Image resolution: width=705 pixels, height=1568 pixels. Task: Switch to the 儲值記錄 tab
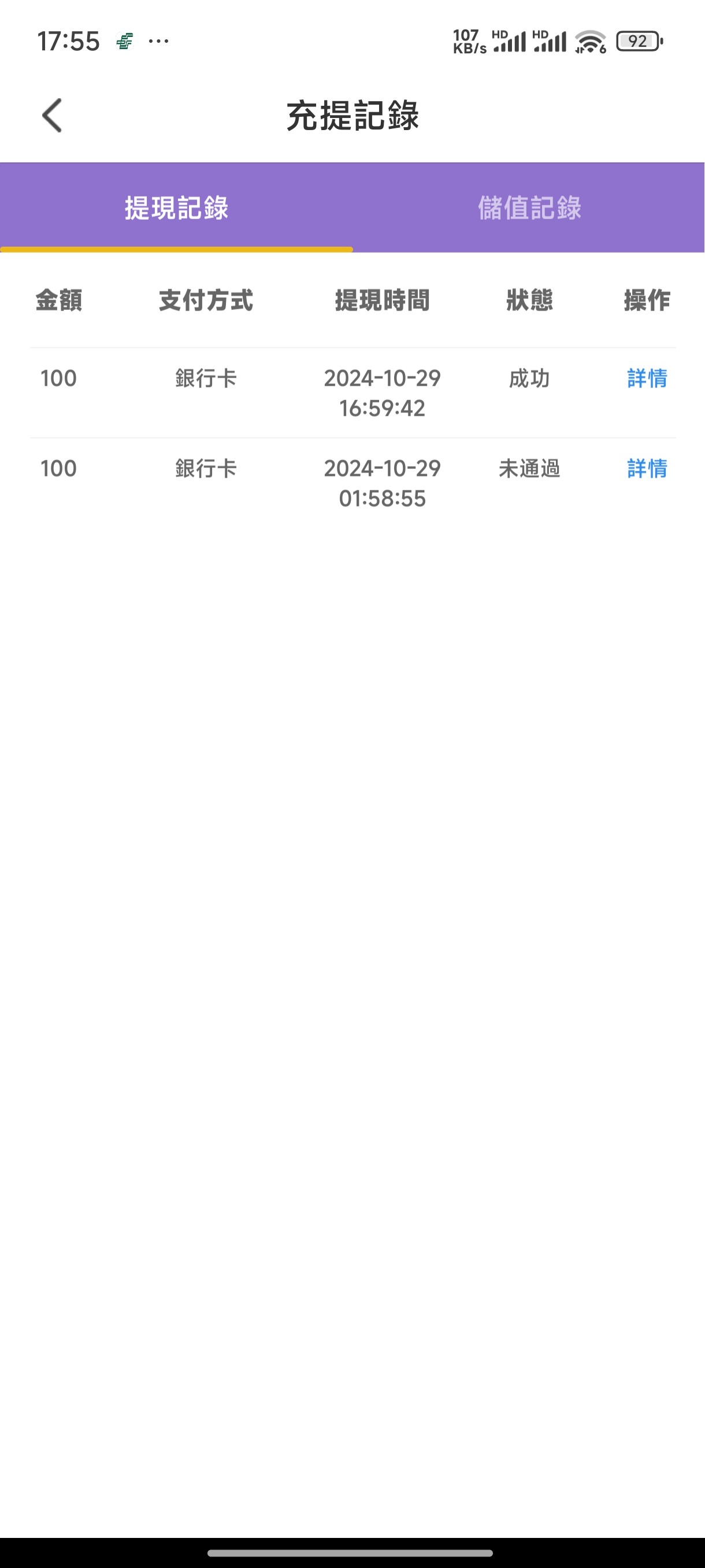click(529, 208)
